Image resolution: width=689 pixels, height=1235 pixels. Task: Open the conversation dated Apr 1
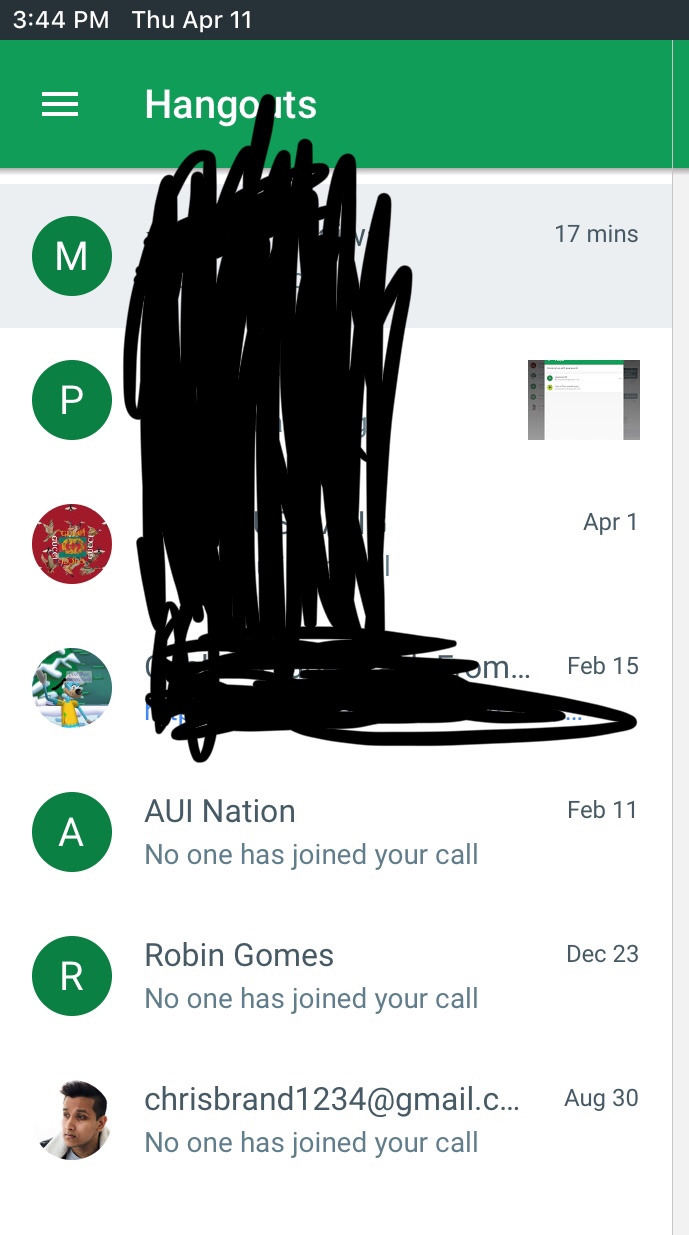(x=336, y=544)
